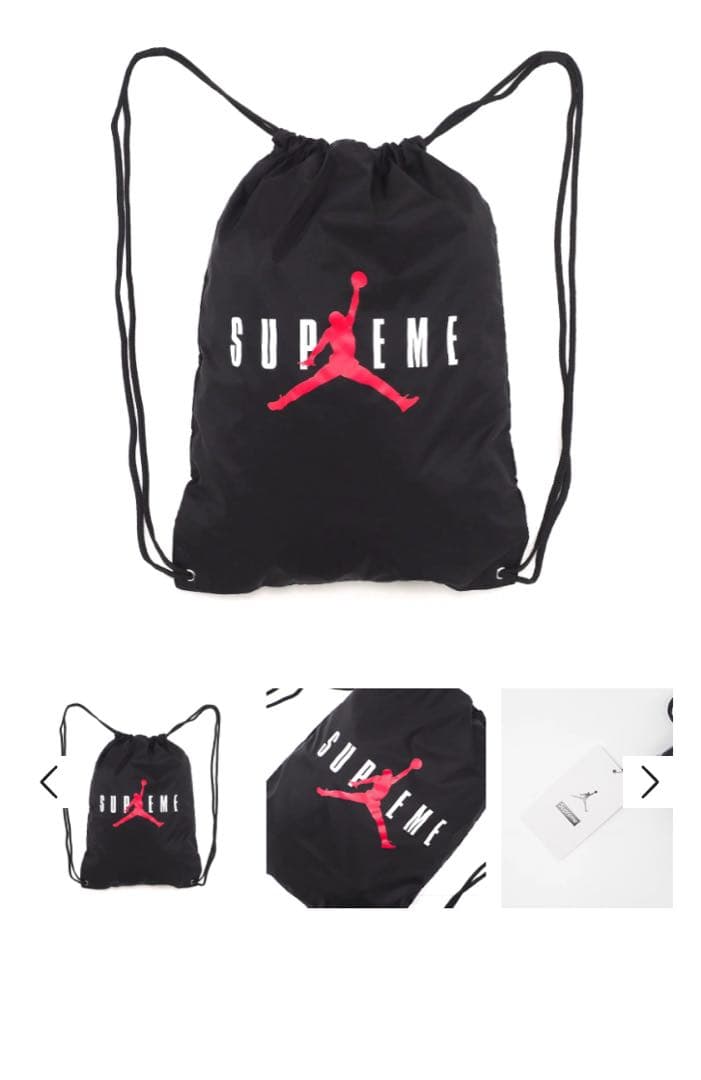Show the previous gallery thumbnails

pyautogui.click(x=49, y=783)
